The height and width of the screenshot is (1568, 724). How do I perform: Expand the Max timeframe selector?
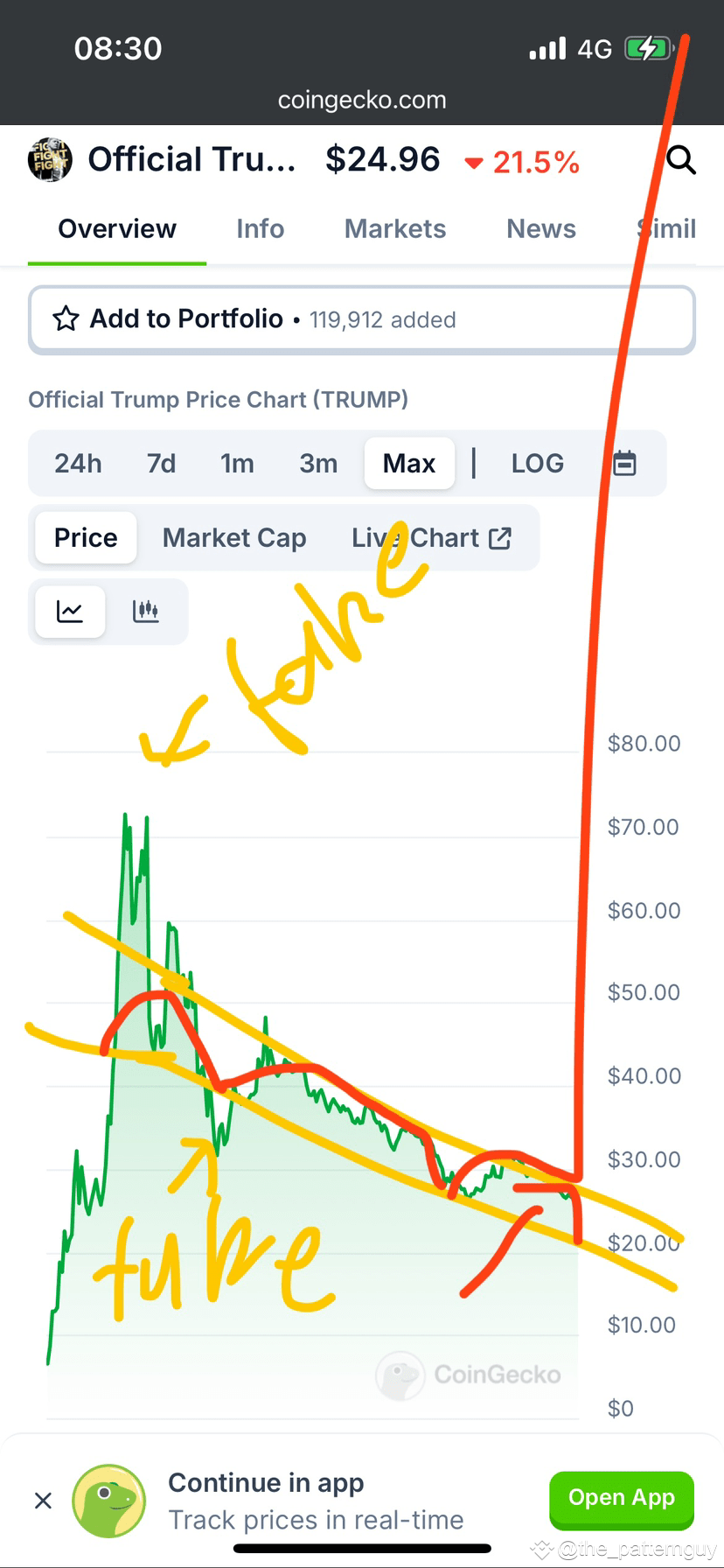(408, 463)
